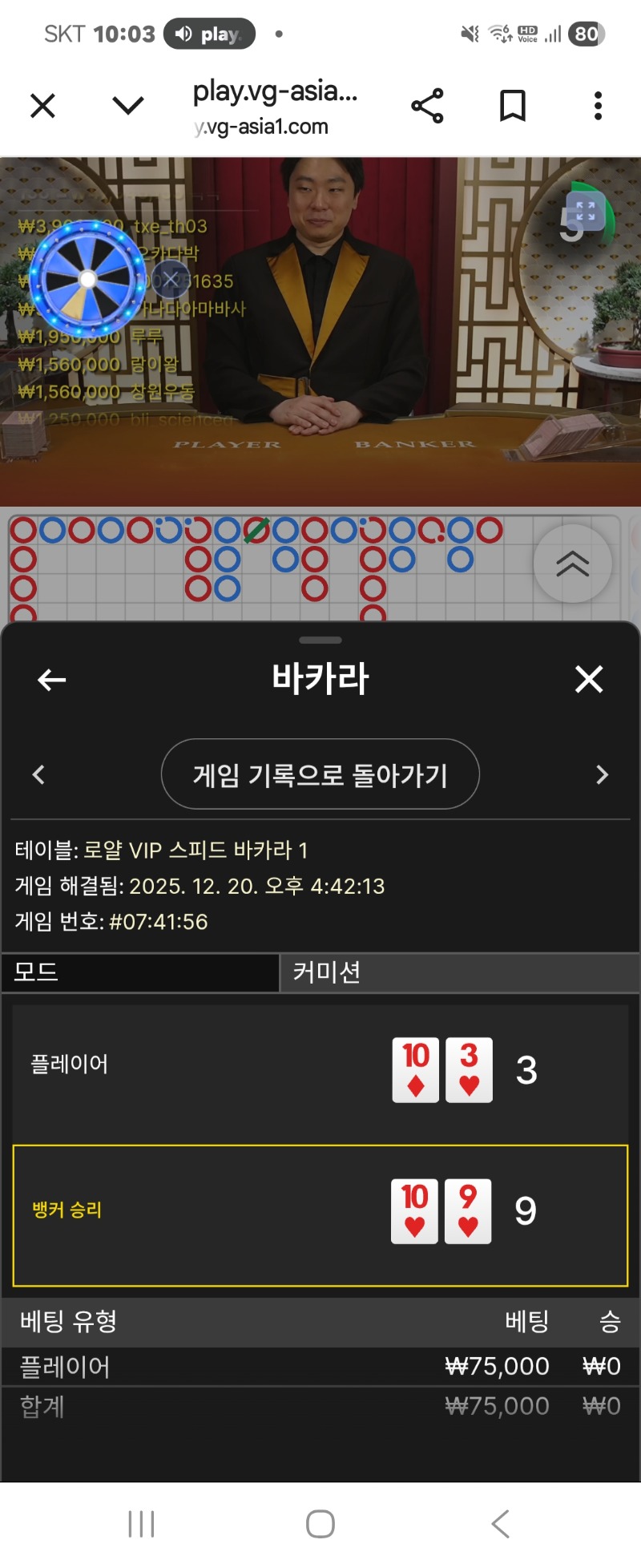
Task: View the next game record
Action: tap(603, 774)
